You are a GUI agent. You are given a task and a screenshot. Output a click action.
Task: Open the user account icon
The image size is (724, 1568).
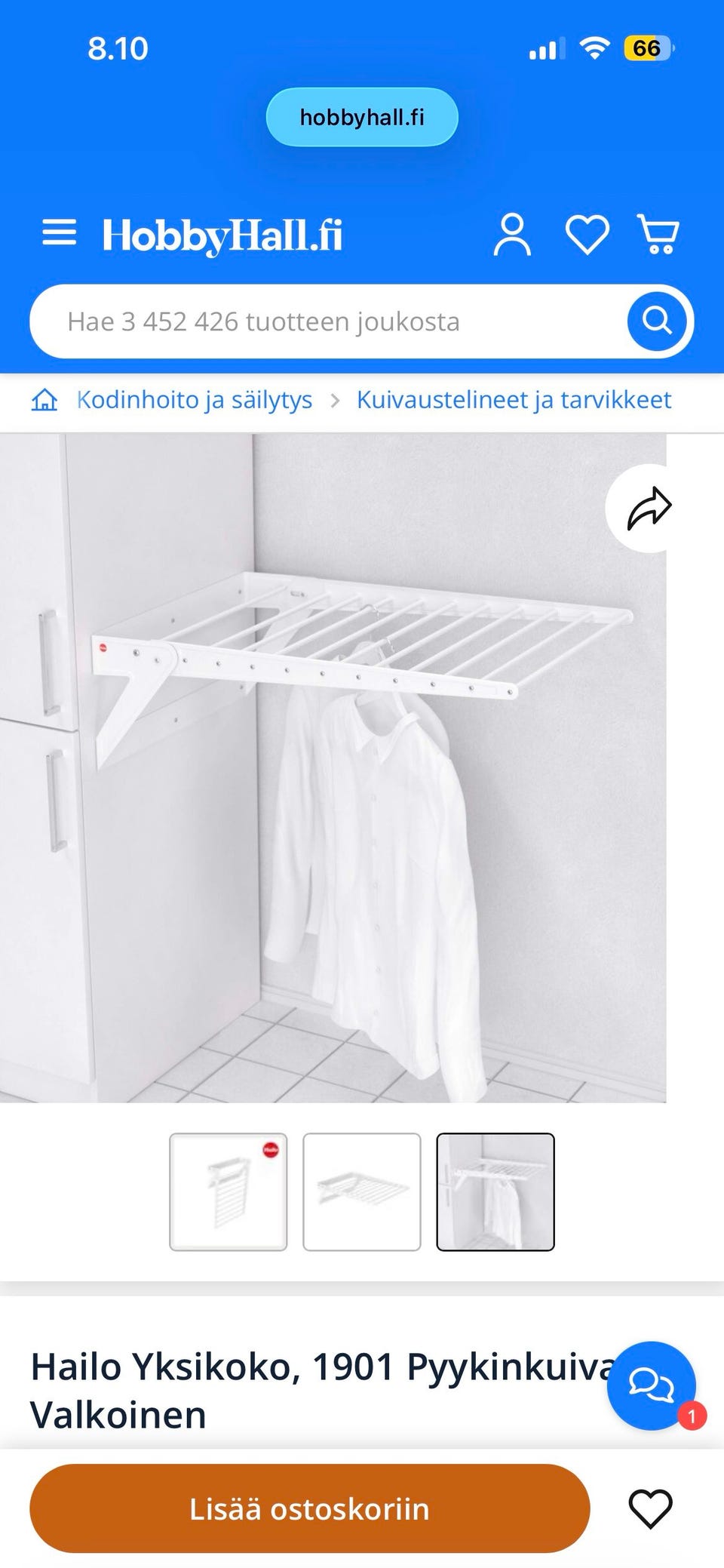click(x=512, y=235)
